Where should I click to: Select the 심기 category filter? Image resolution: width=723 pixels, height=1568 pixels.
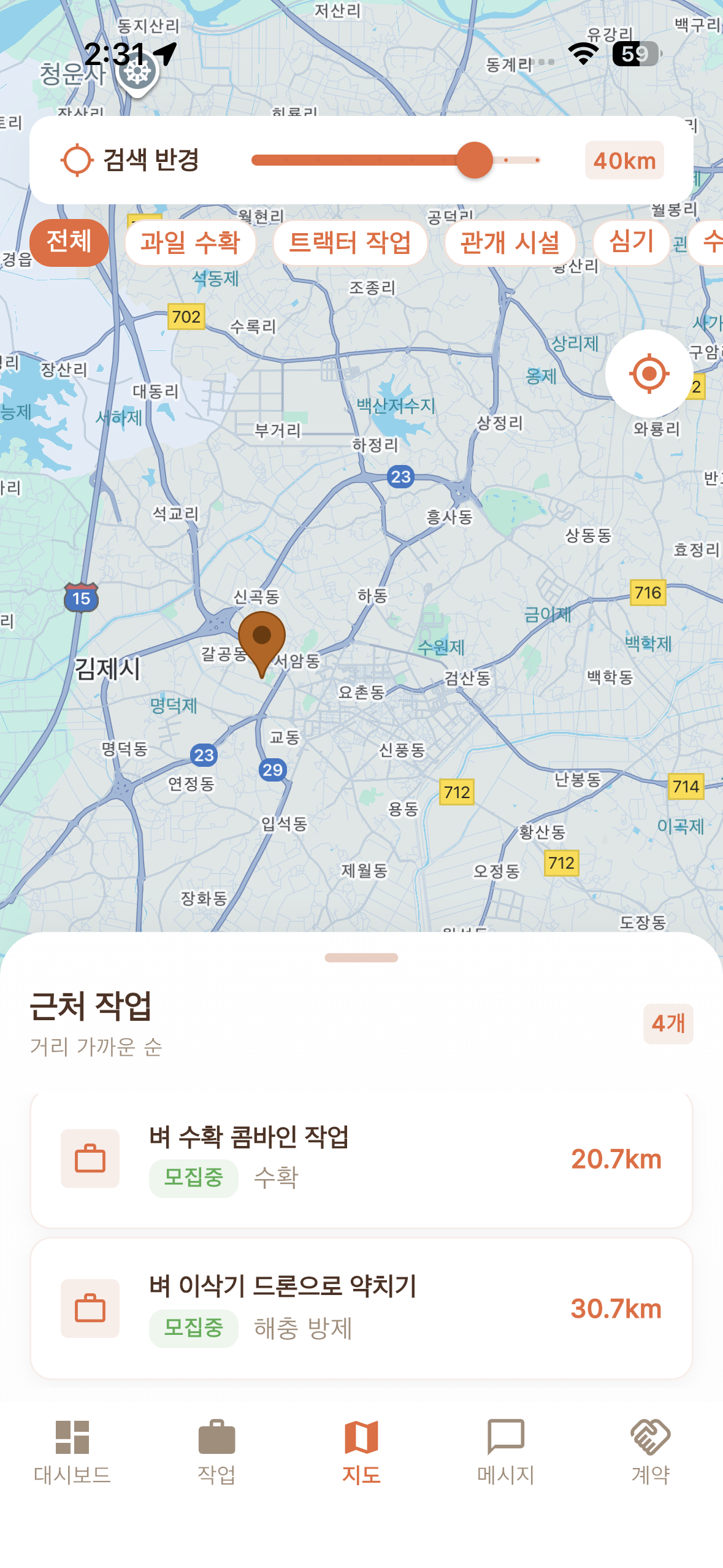coord(631,242)
